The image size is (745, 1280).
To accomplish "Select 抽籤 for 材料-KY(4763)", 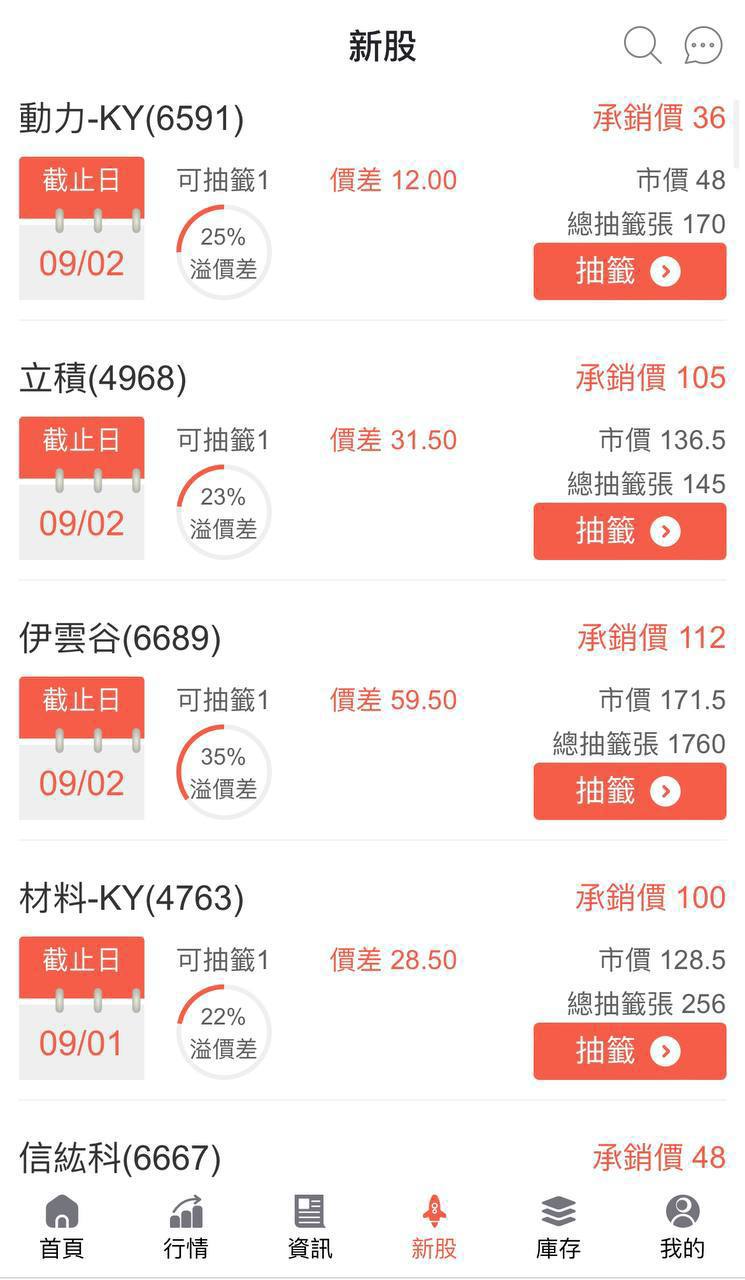I will tap(629, 1051).
